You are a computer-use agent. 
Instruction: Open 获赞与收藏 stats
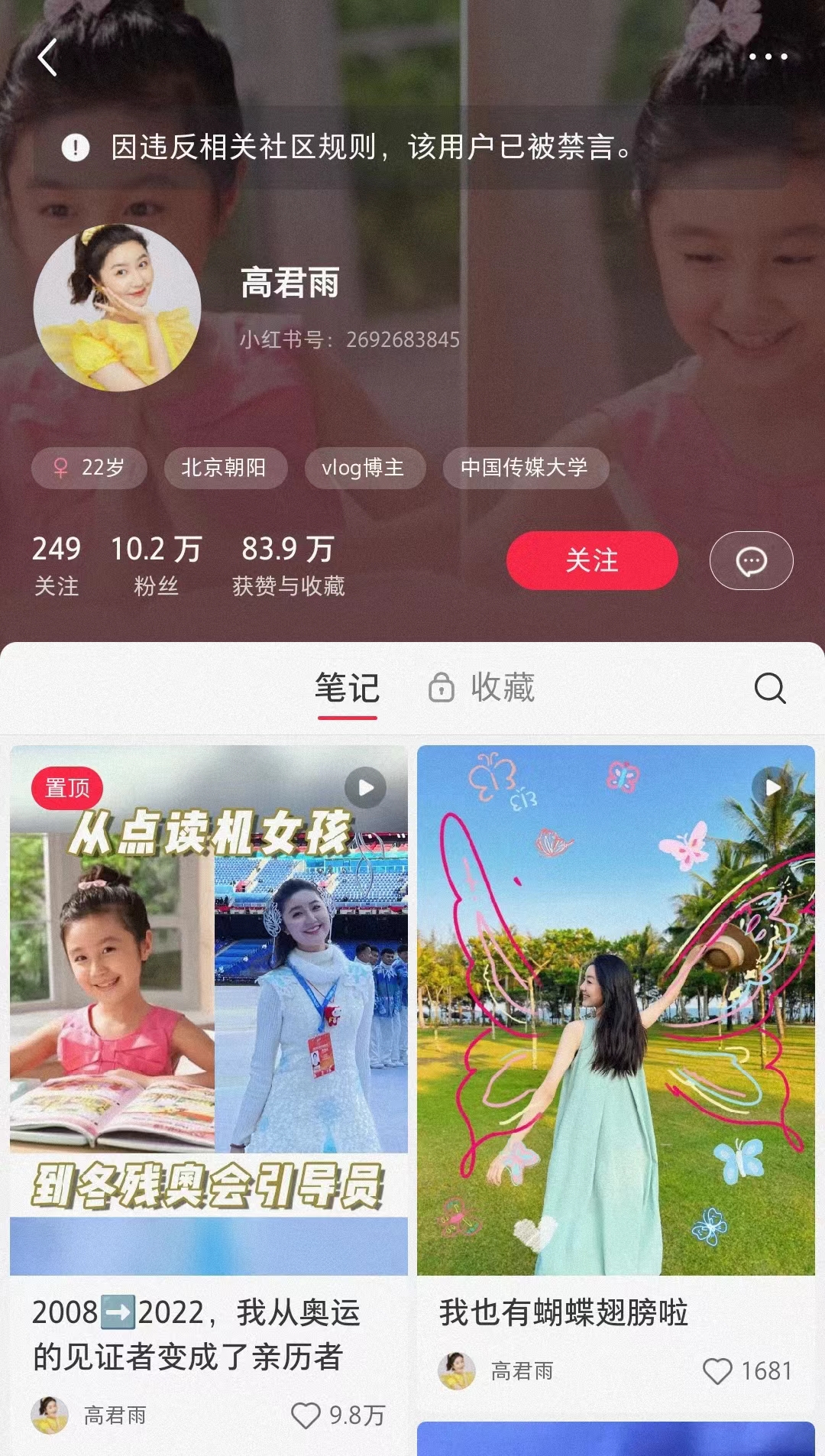coord(288,565)
